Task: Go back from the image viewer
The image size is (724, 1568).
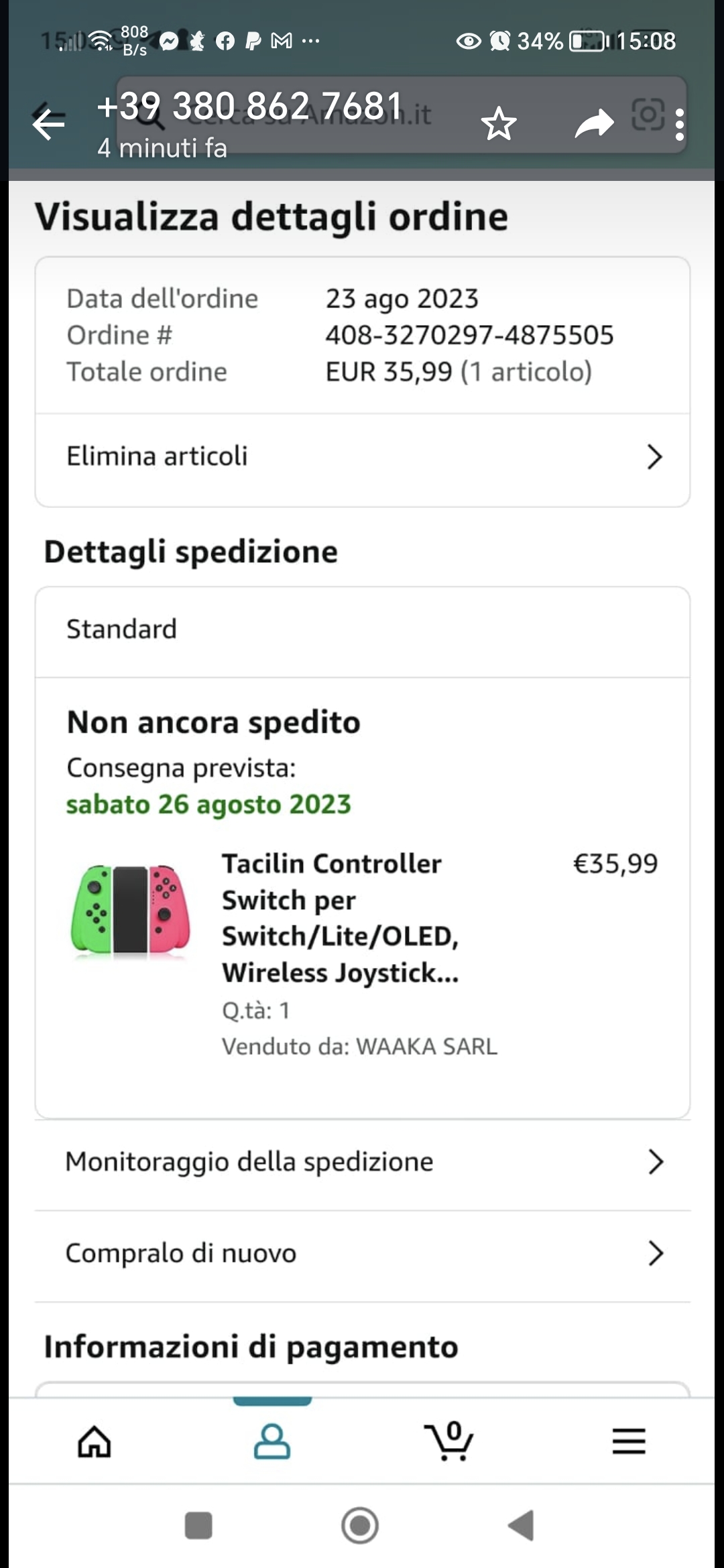Action: 49,124
